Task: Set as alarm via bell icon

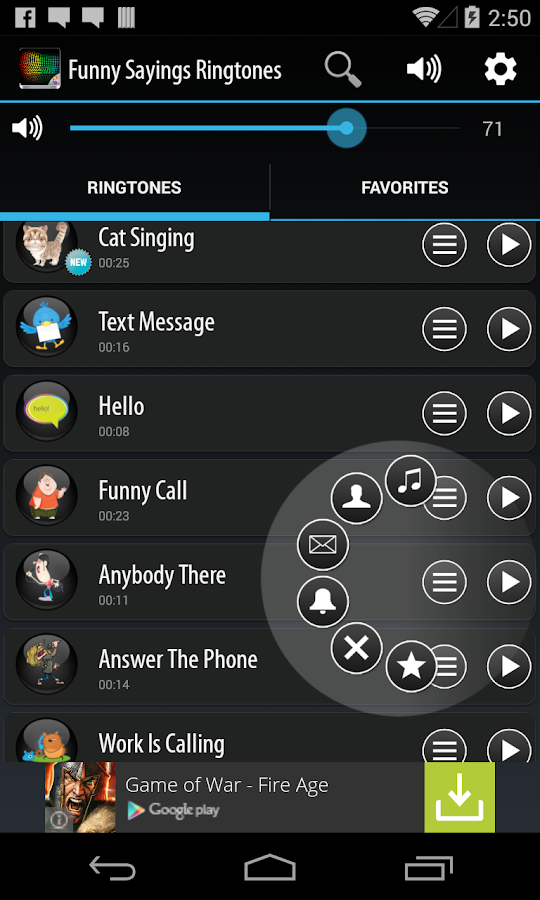Action: tap(323, 602)
